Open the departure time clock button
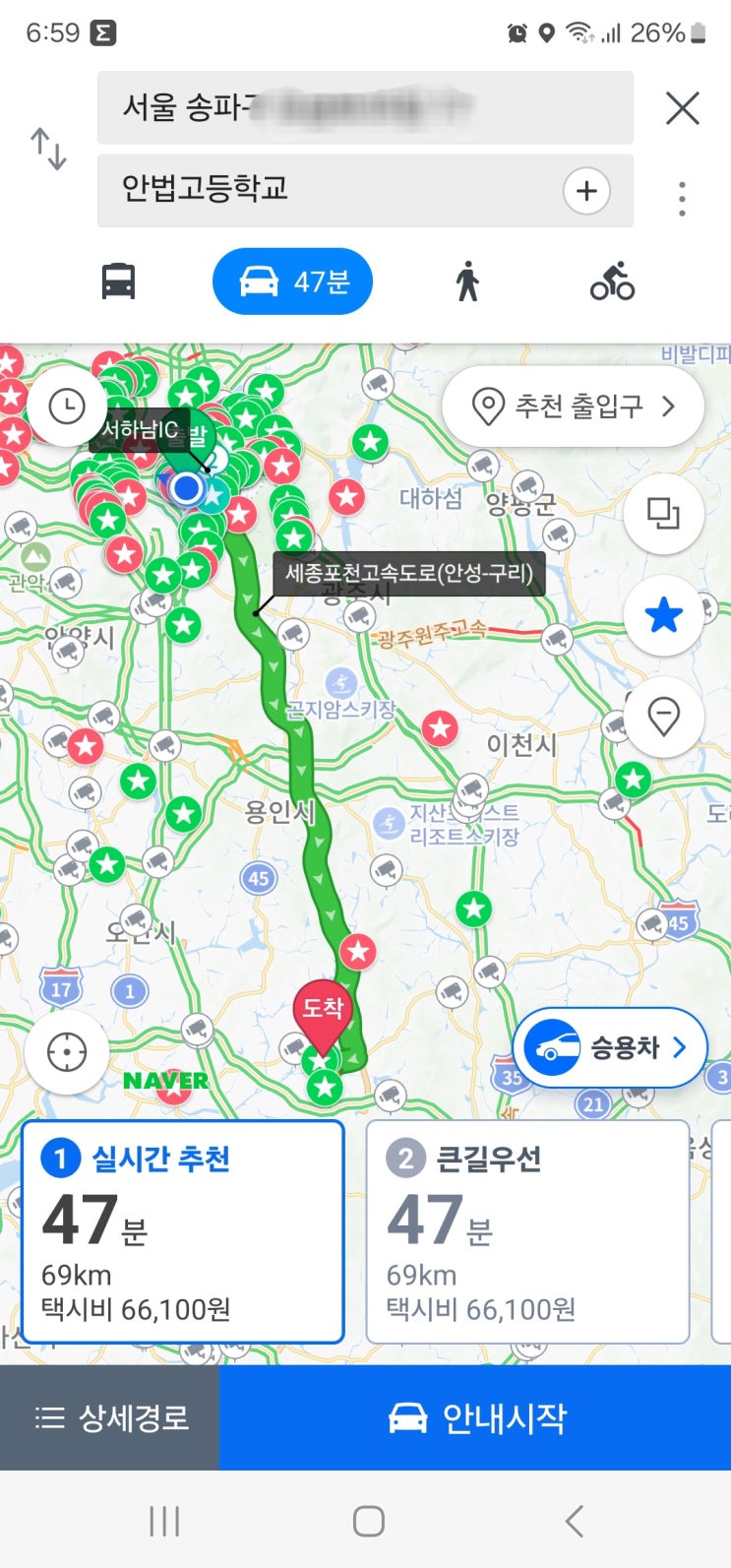731x1568 pixels. [x=67, y=406]
